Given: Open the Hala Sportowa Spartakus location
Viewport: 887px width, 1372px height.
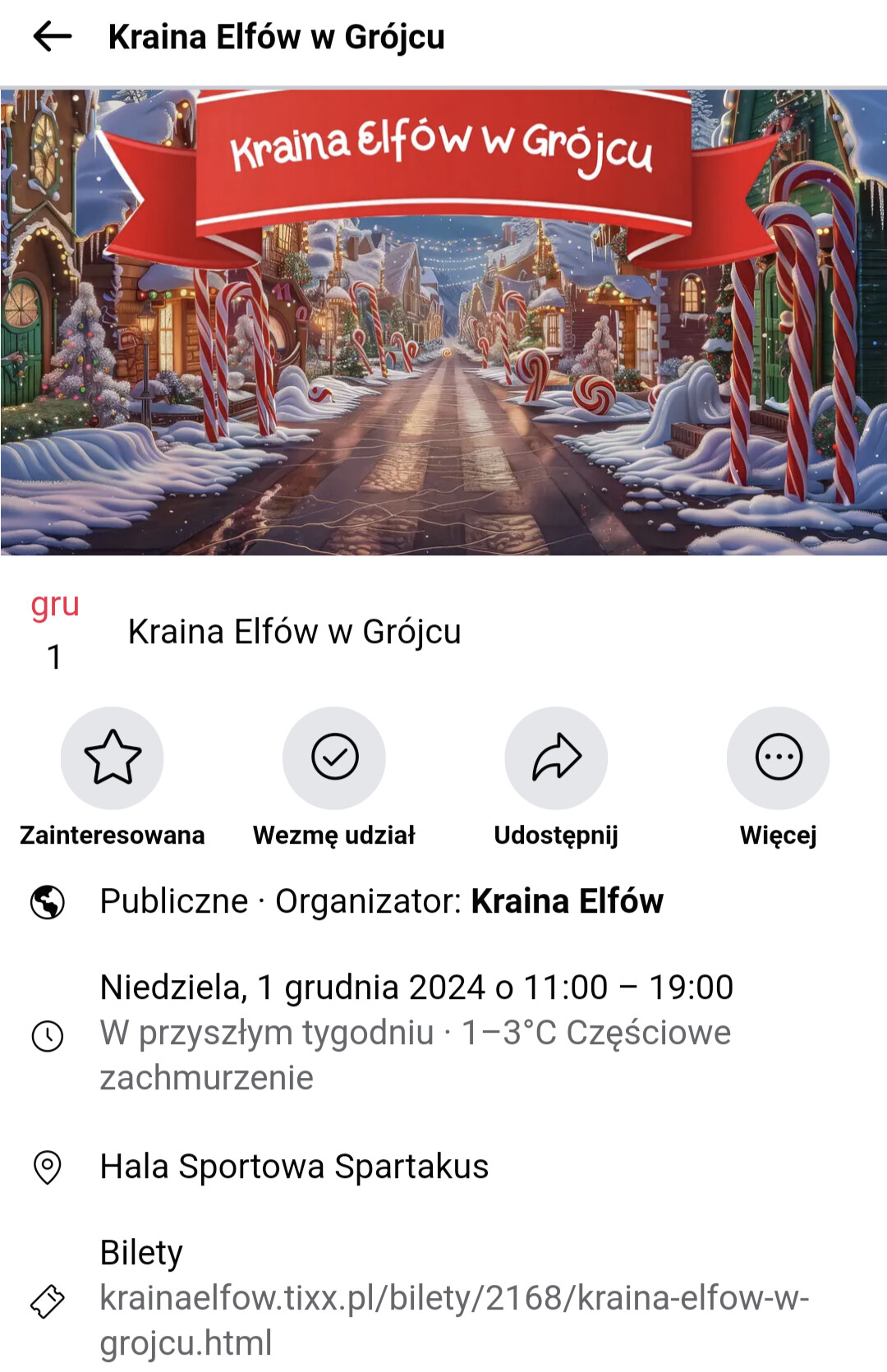Looking at the screenshot, I should pos(294,1167).
